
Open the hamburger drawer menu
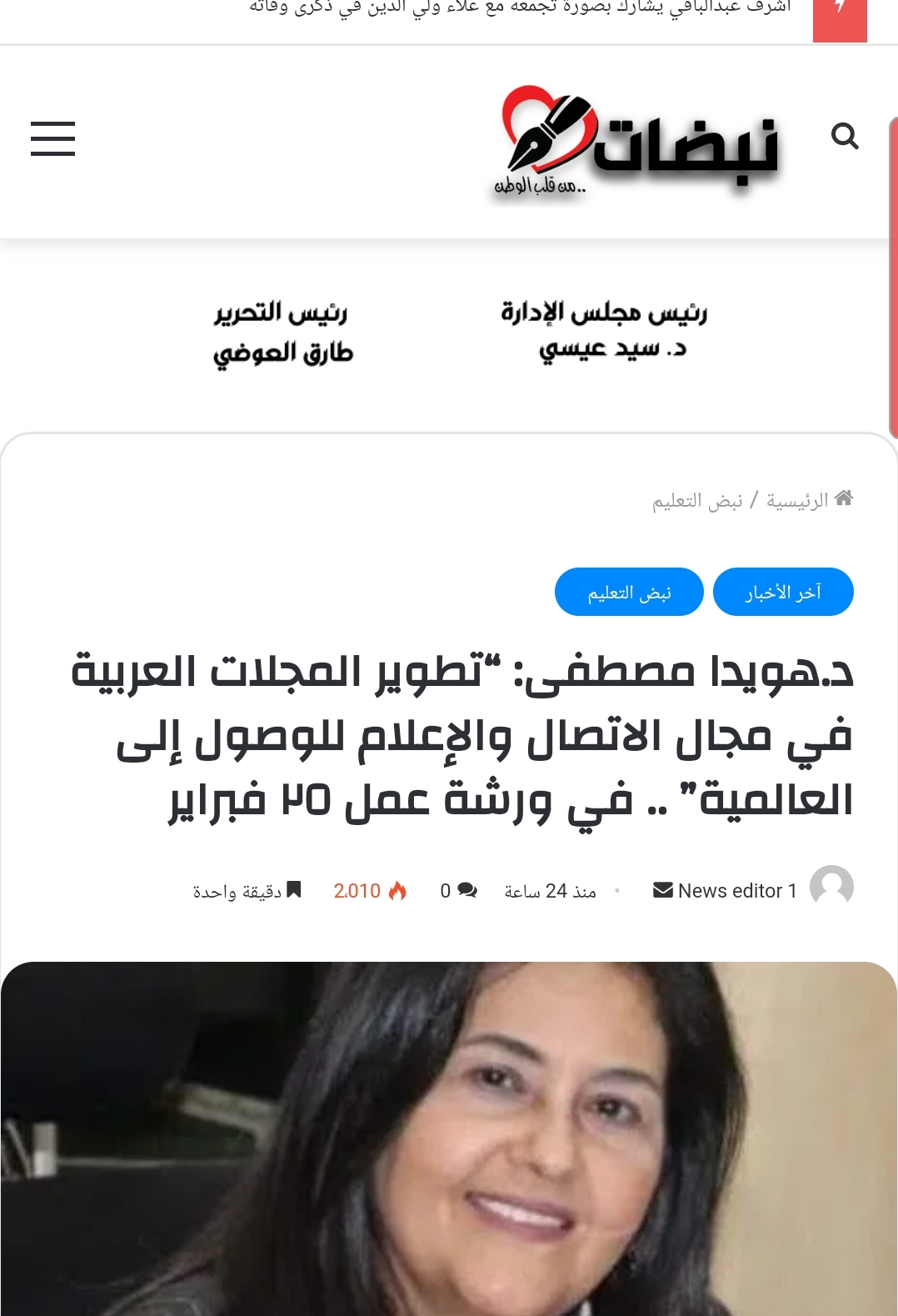pyautogui.click(x=52, y=138)
